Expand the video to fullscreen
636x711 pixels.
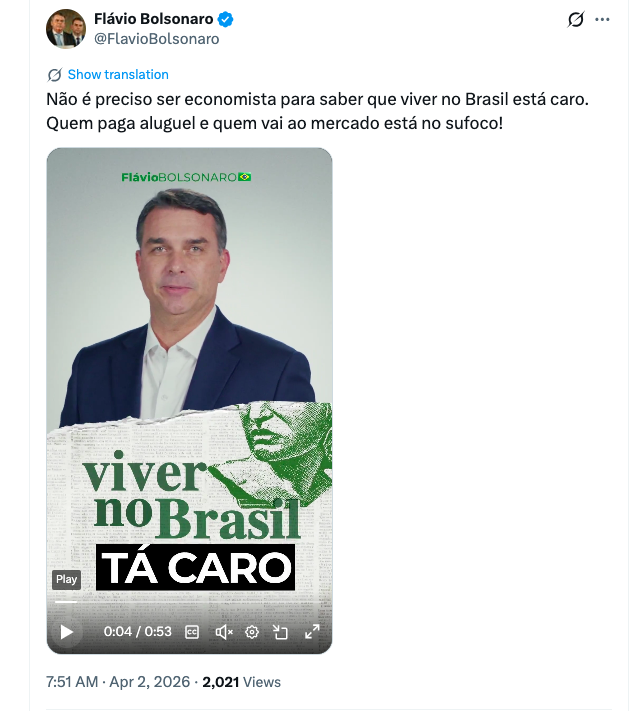[311, 632]
